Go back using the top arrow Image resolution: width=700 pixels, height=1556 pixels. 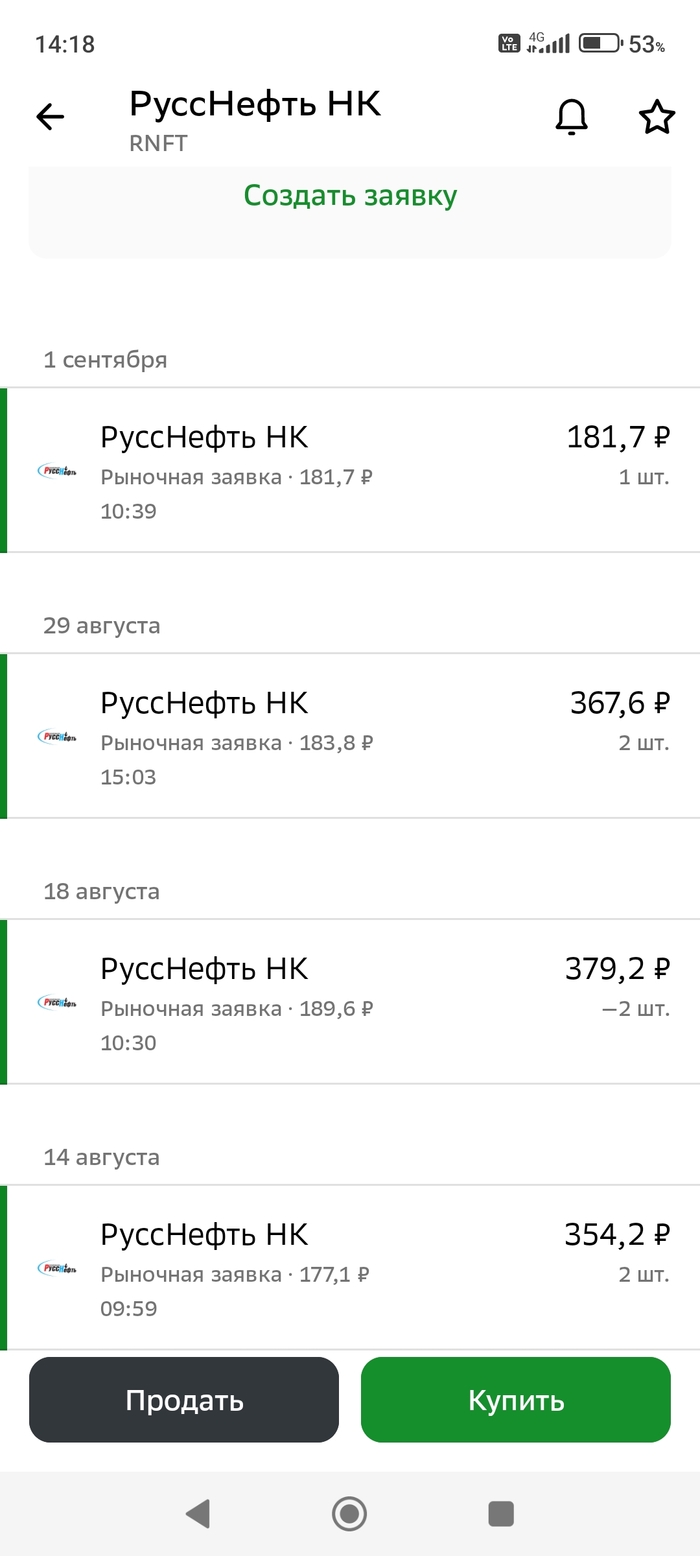click(x=50, y=118)
